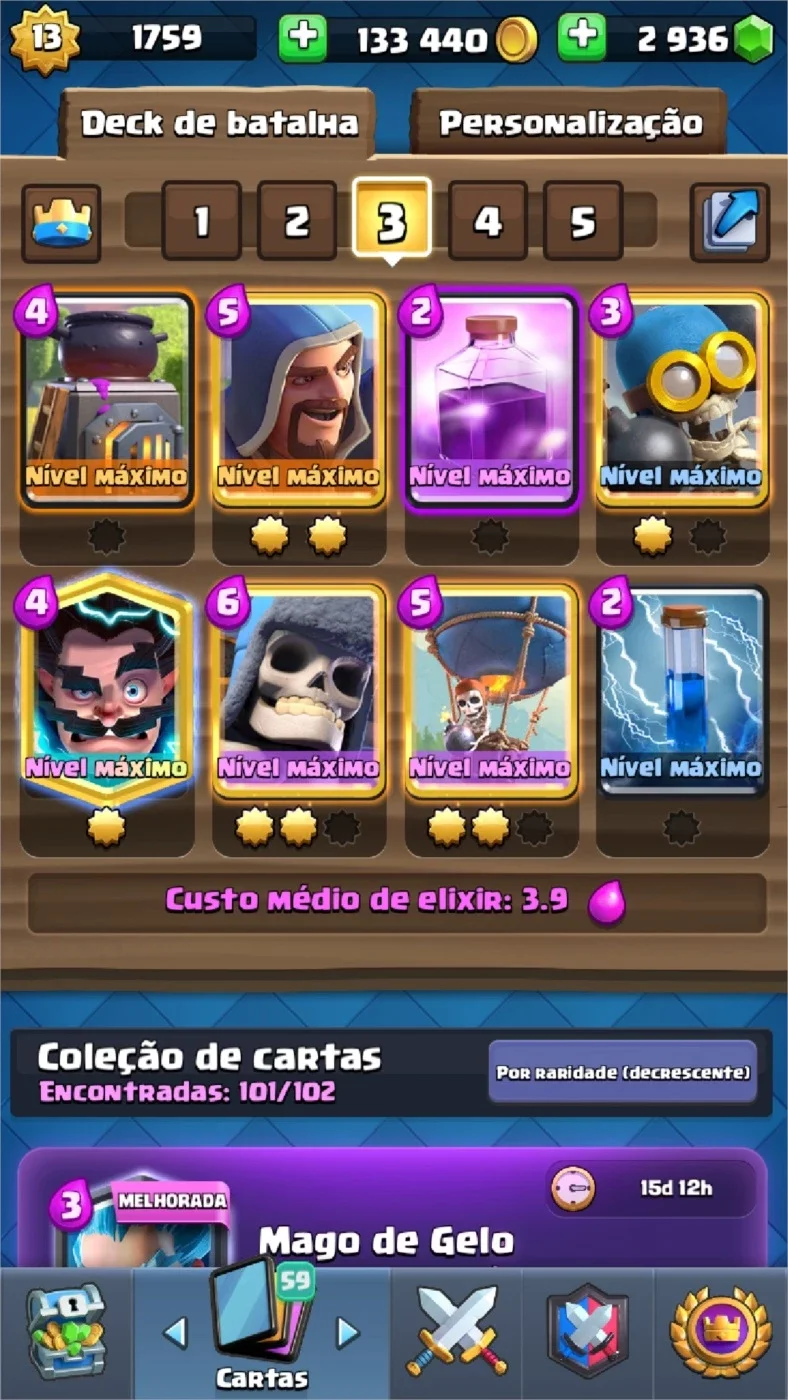Select the Wizard card in the deck
788x1400 pixels.
click(297, 400)
